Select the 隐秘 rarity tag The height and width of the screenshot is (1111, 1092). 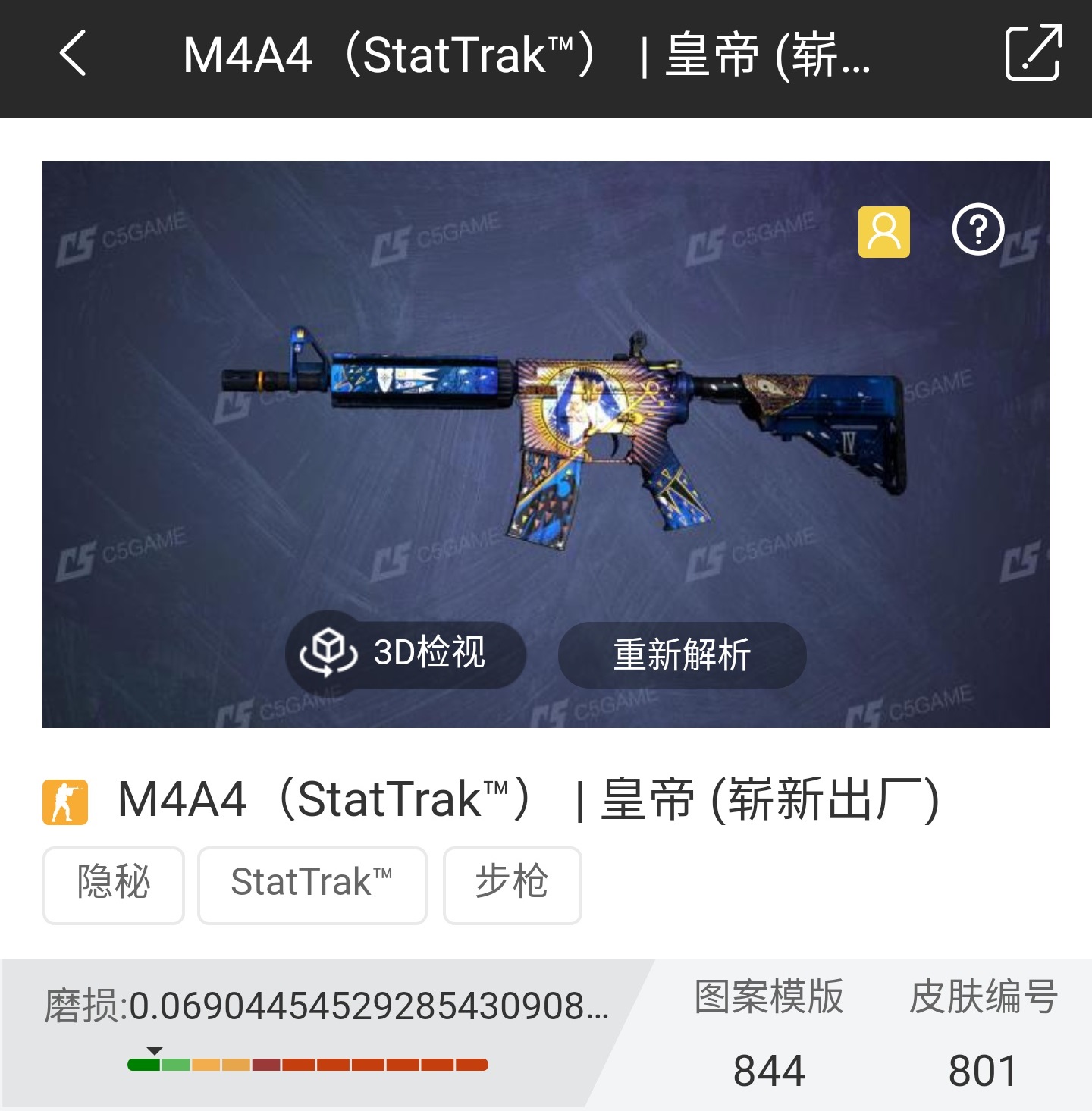pos(114,885)
